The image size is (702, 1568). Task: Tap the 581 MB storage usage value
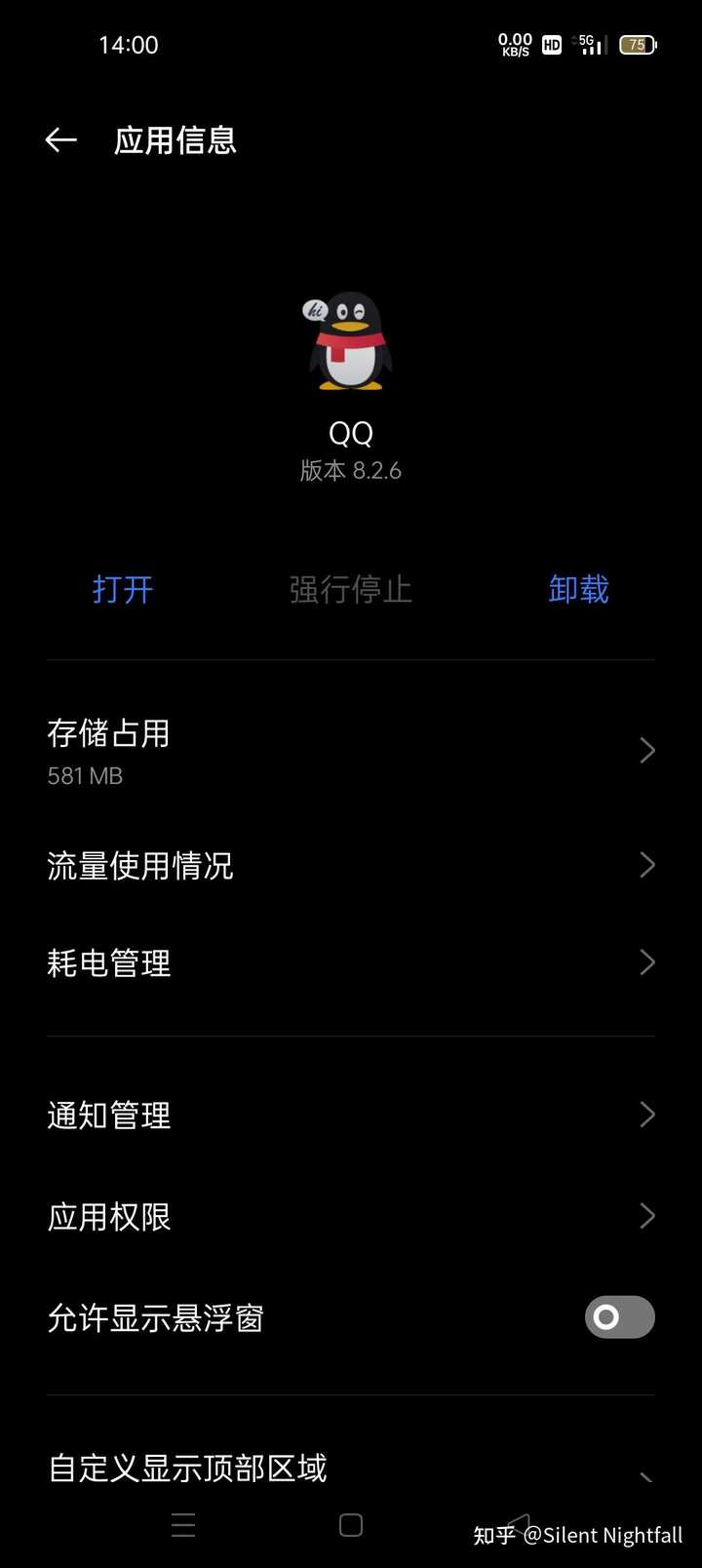tap(84, 775)
